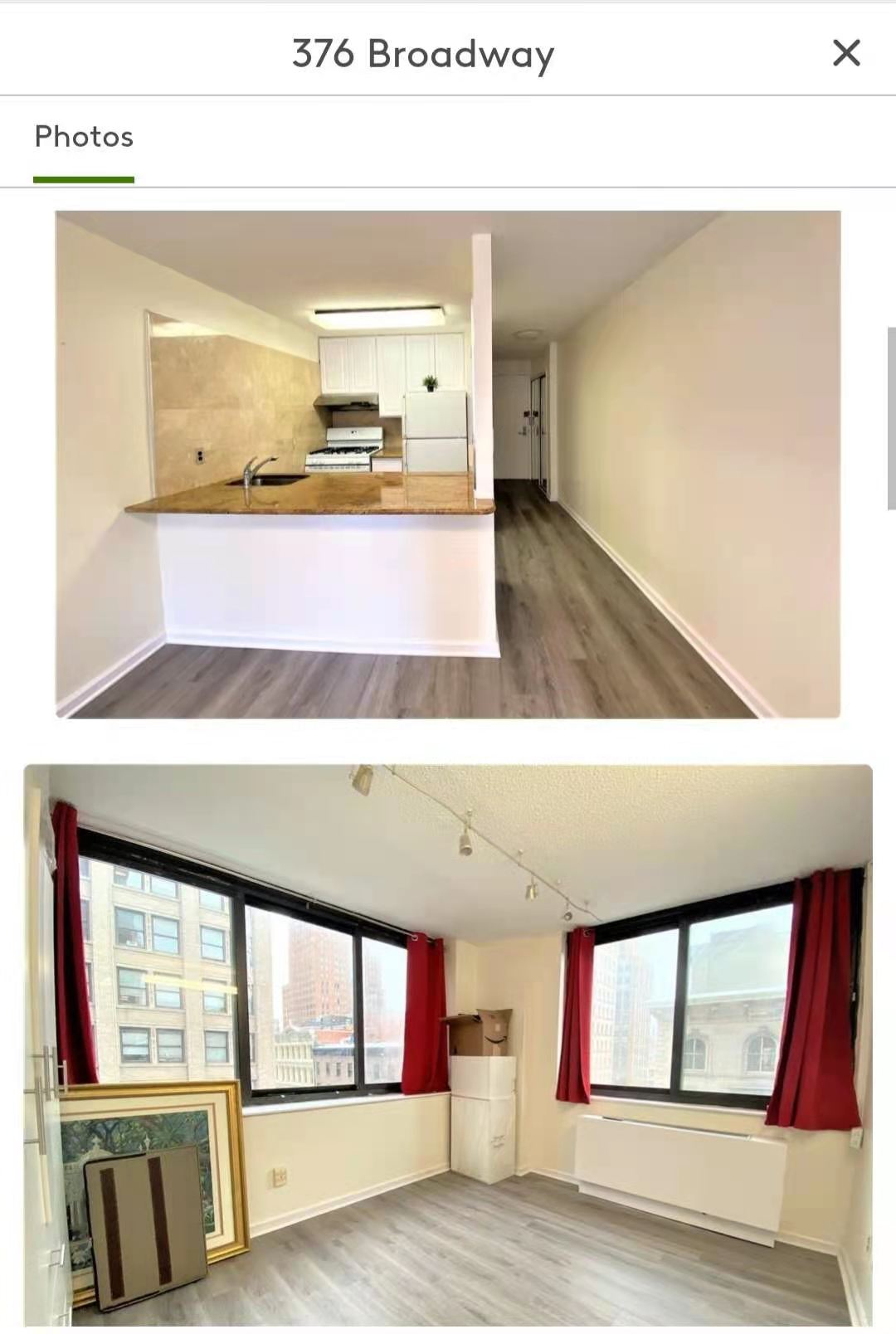
Task: Open the kitchen and hallway photo
Action: 448,465
